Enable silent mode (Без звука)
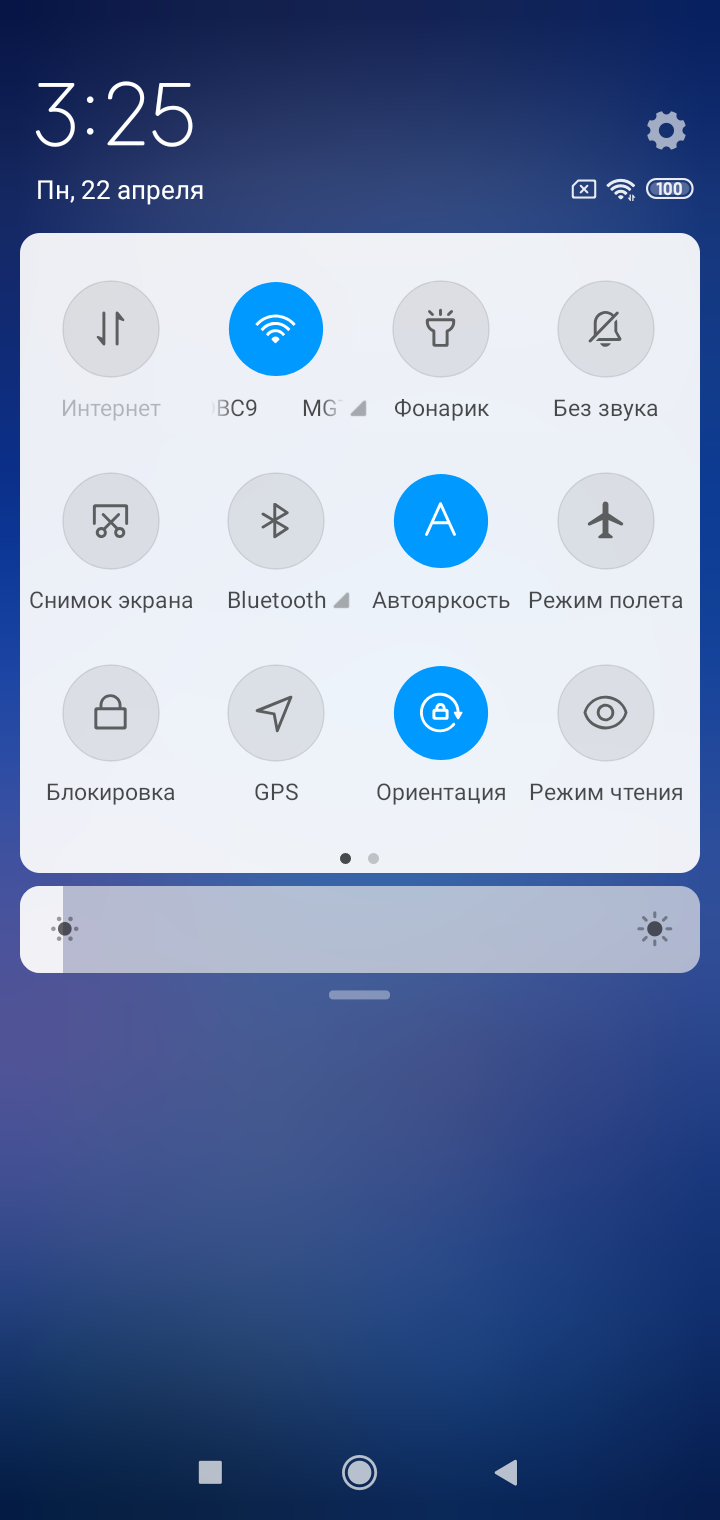Image resolution: width=720 pixels, height=1520 pixels. pyautogui.click(x=605, y=328)
